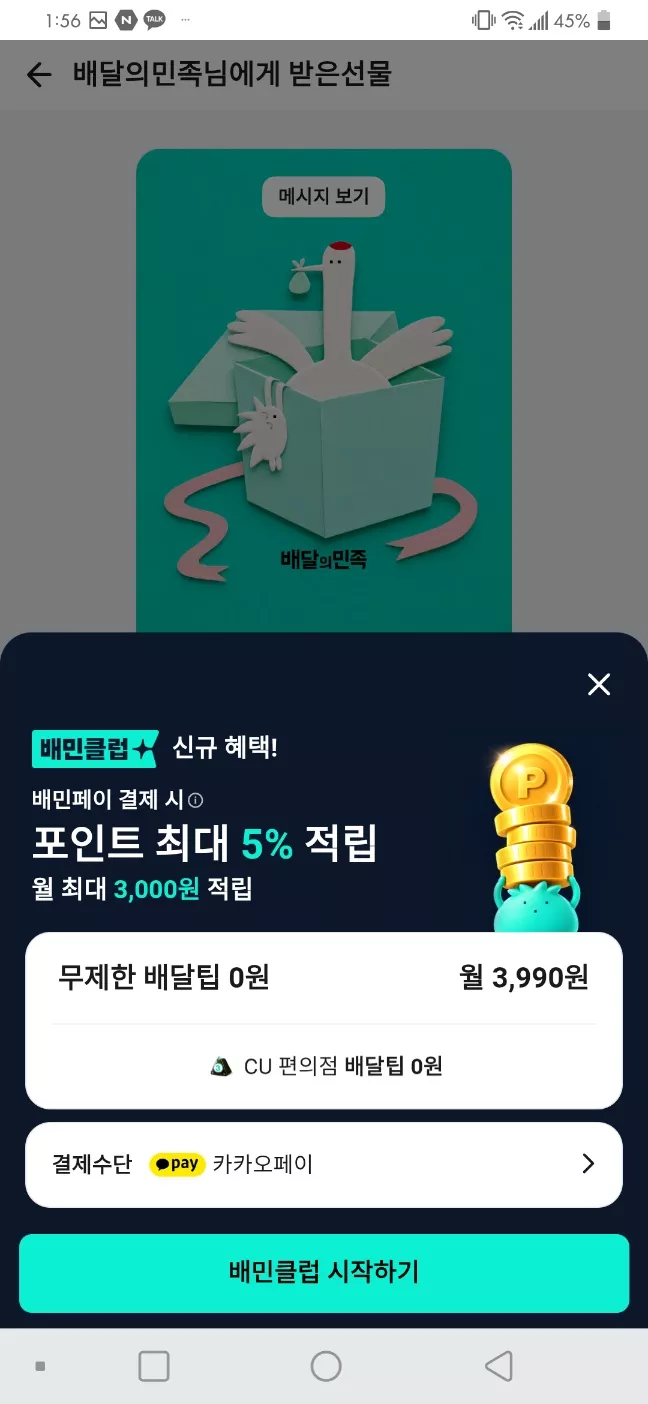Go back with the top-left arrow
The image size is (648, 1404).
coord(38,74)
